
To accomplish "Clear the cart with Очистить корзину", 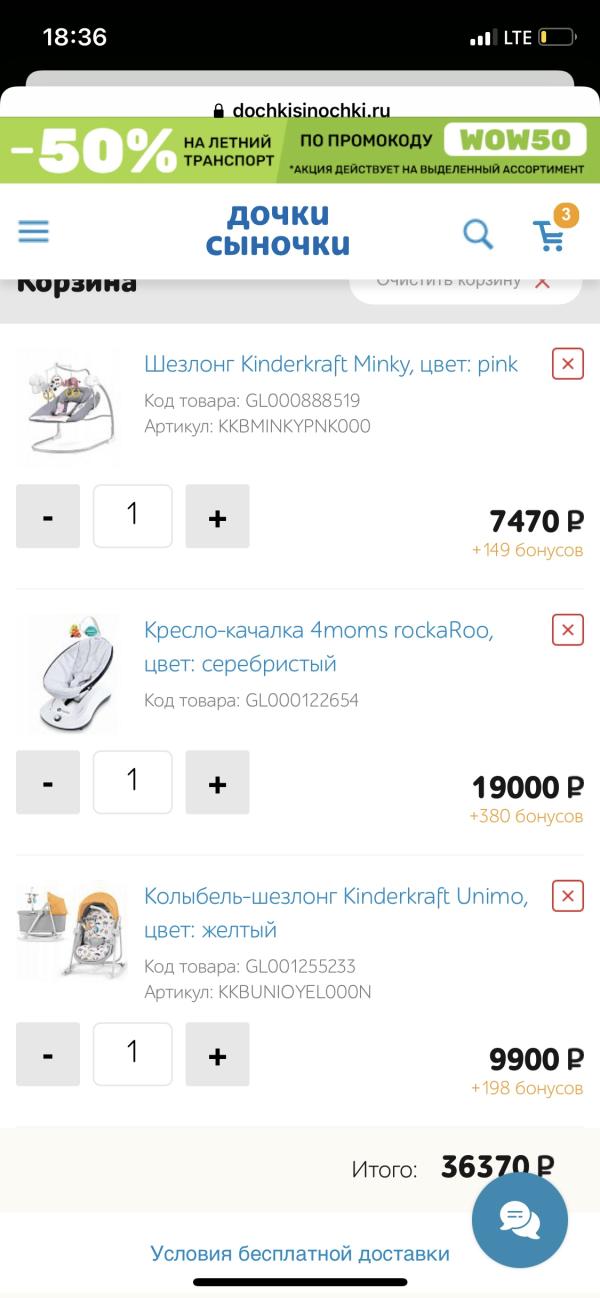I will (465, 281).
